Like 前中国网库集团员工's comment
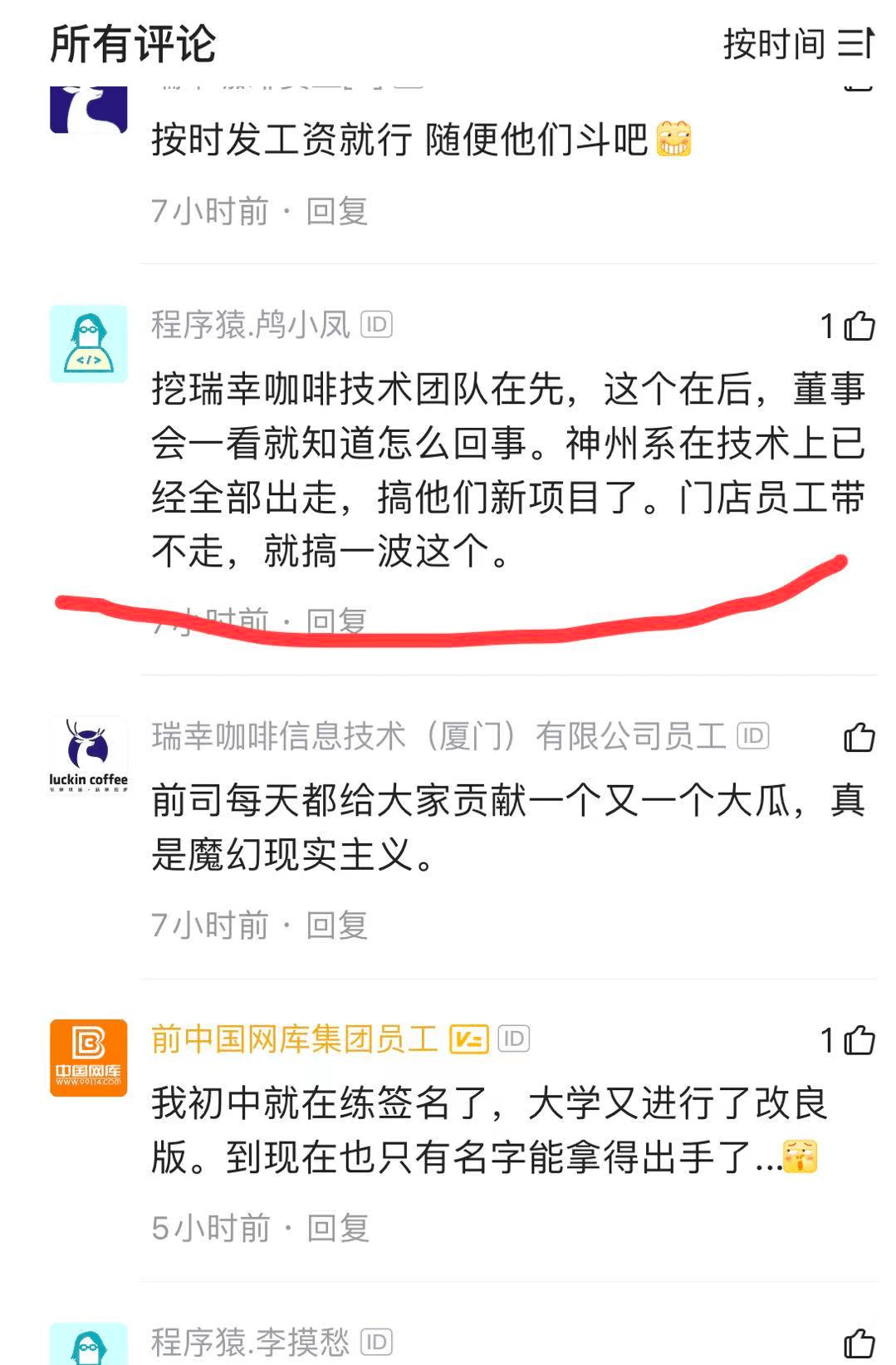 [x=859, y=1038]
